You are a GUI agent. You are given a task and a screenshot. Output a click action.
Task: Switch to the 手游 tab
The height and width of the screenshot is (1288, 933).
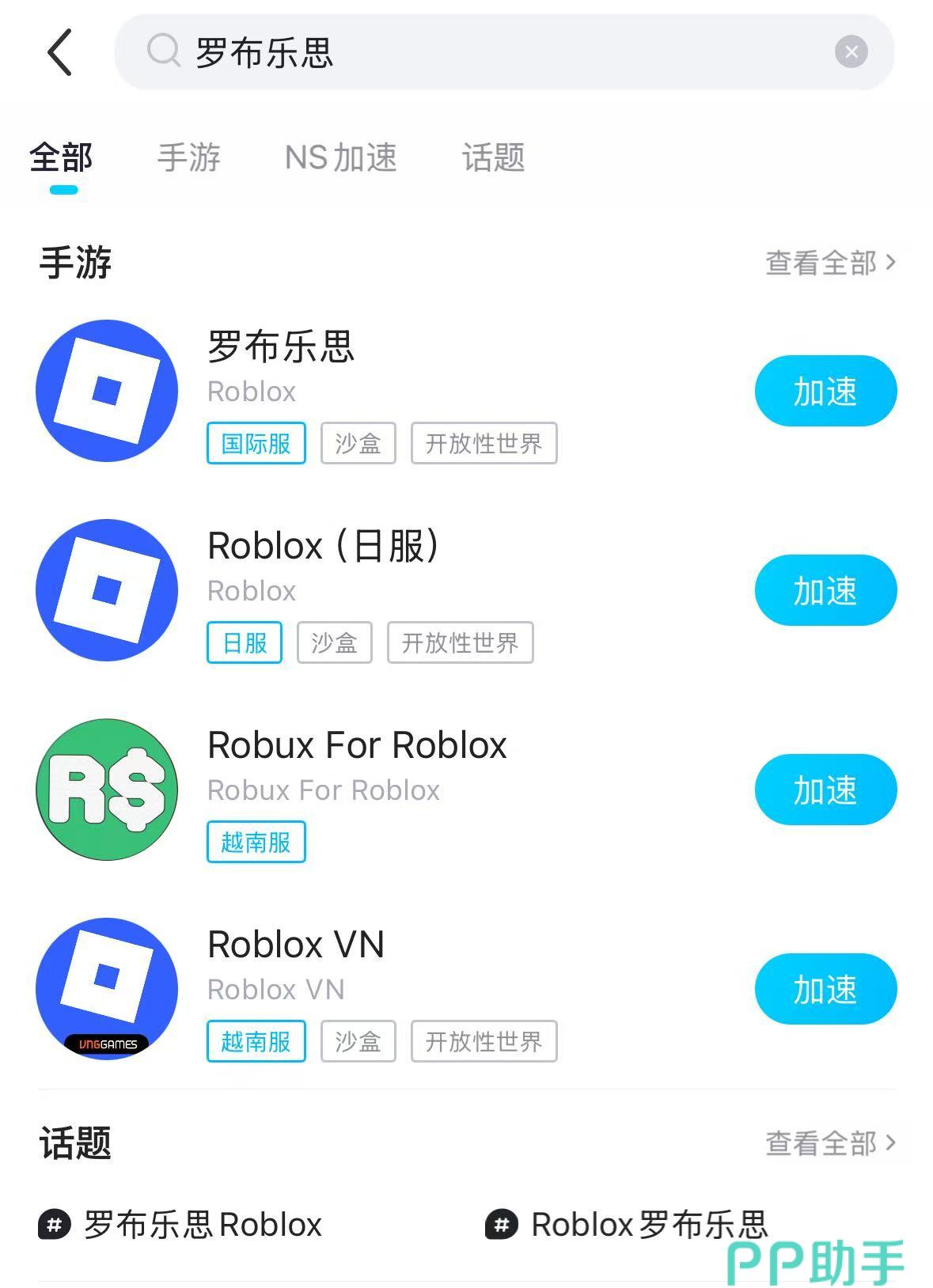click(x=188, y=157)
